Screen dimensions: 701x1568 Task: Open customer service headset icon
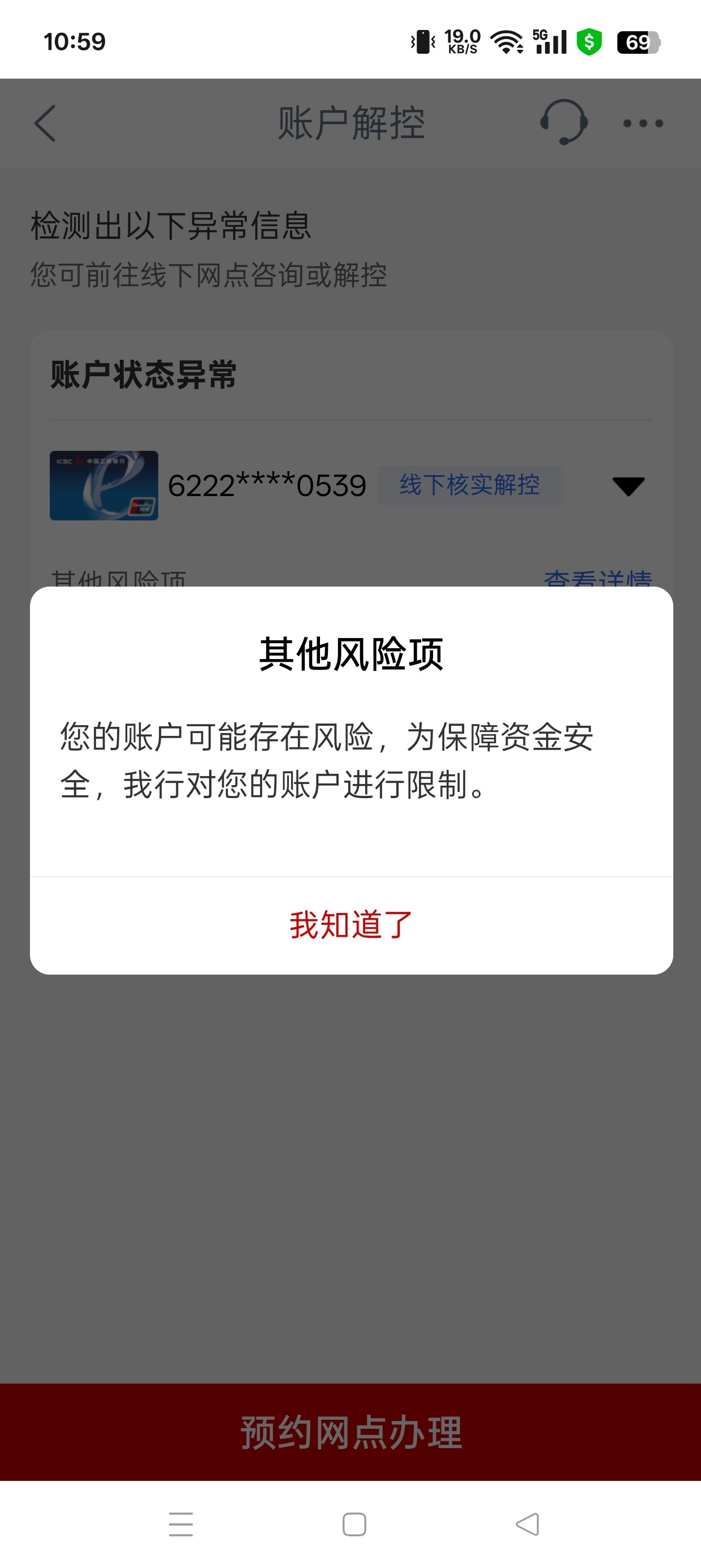[x=564, y=122]
